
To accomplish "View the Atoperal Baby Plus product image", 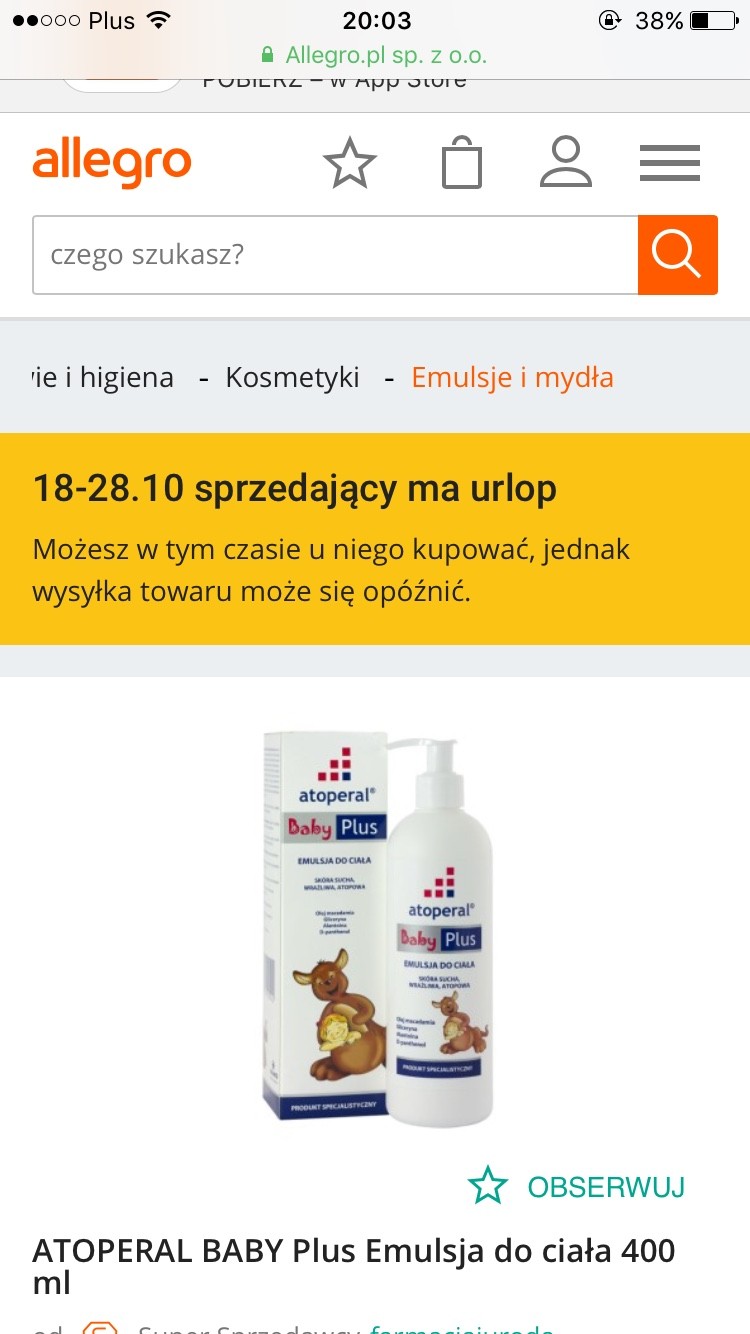I will [378, 930].
